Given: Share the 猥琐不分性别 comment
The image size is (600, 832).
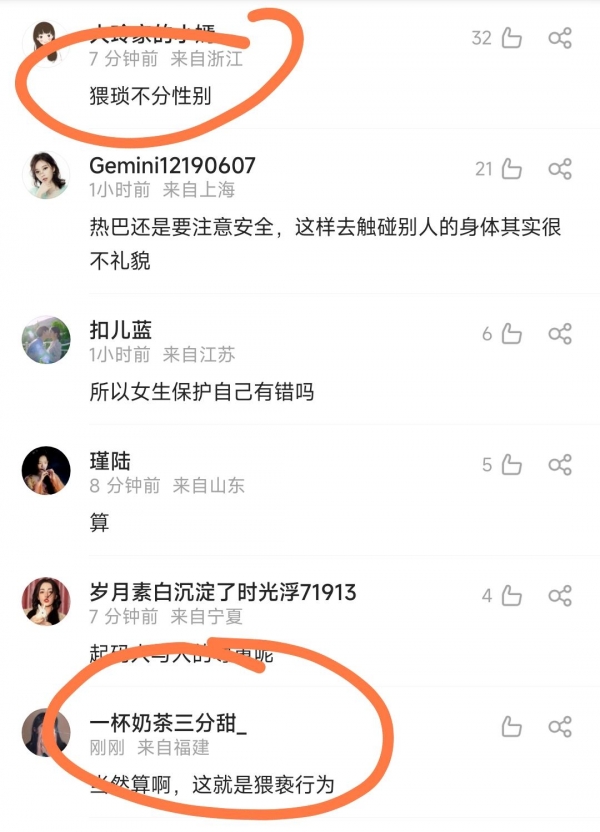Looking at the screenshot, I should (561, 38).
